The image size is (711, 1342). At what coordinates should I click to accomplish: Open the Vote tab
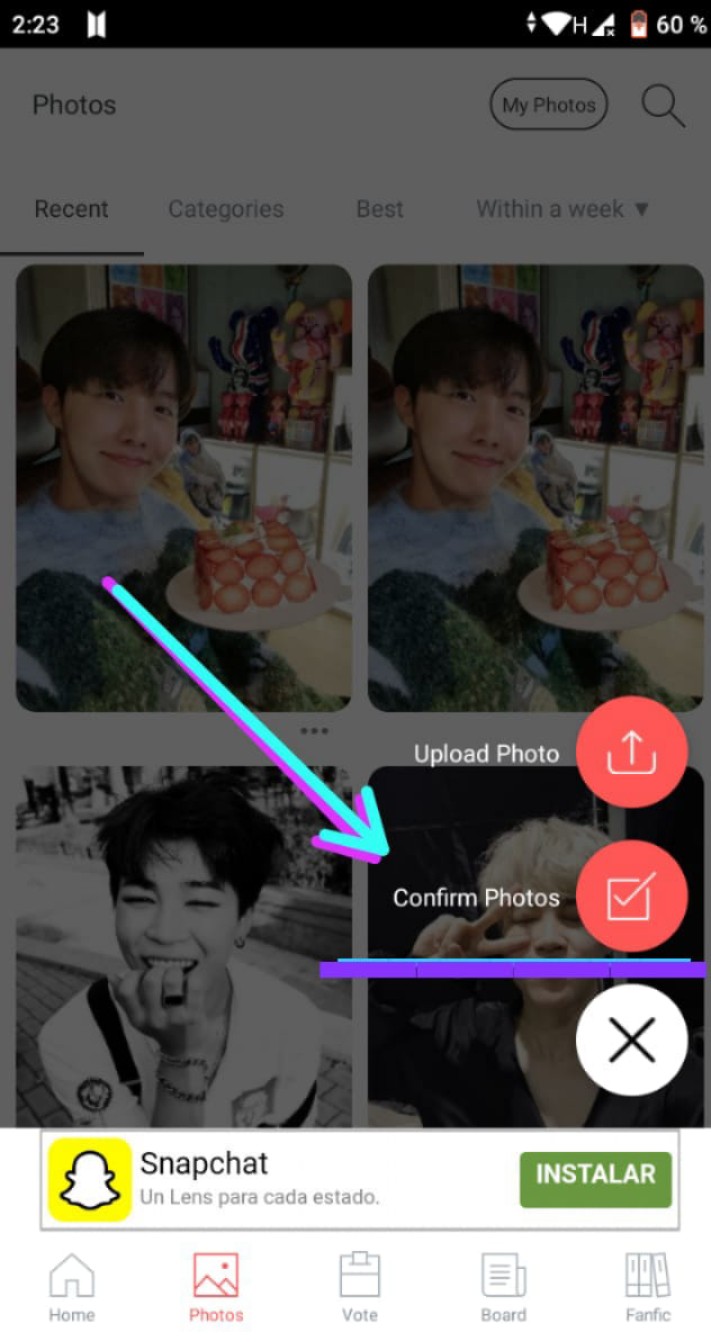360,1288
